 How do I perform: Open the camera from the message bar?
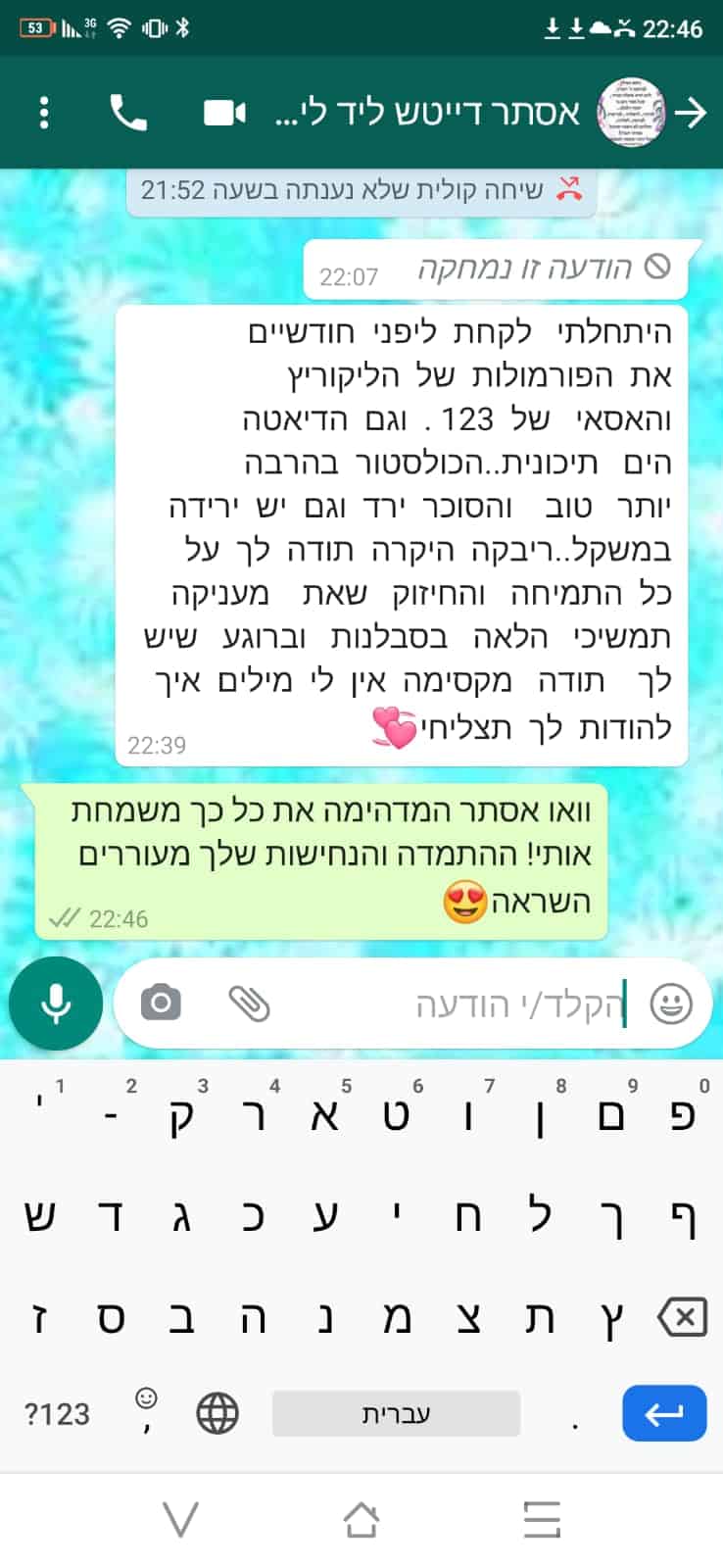click(x=161, y=1004)
